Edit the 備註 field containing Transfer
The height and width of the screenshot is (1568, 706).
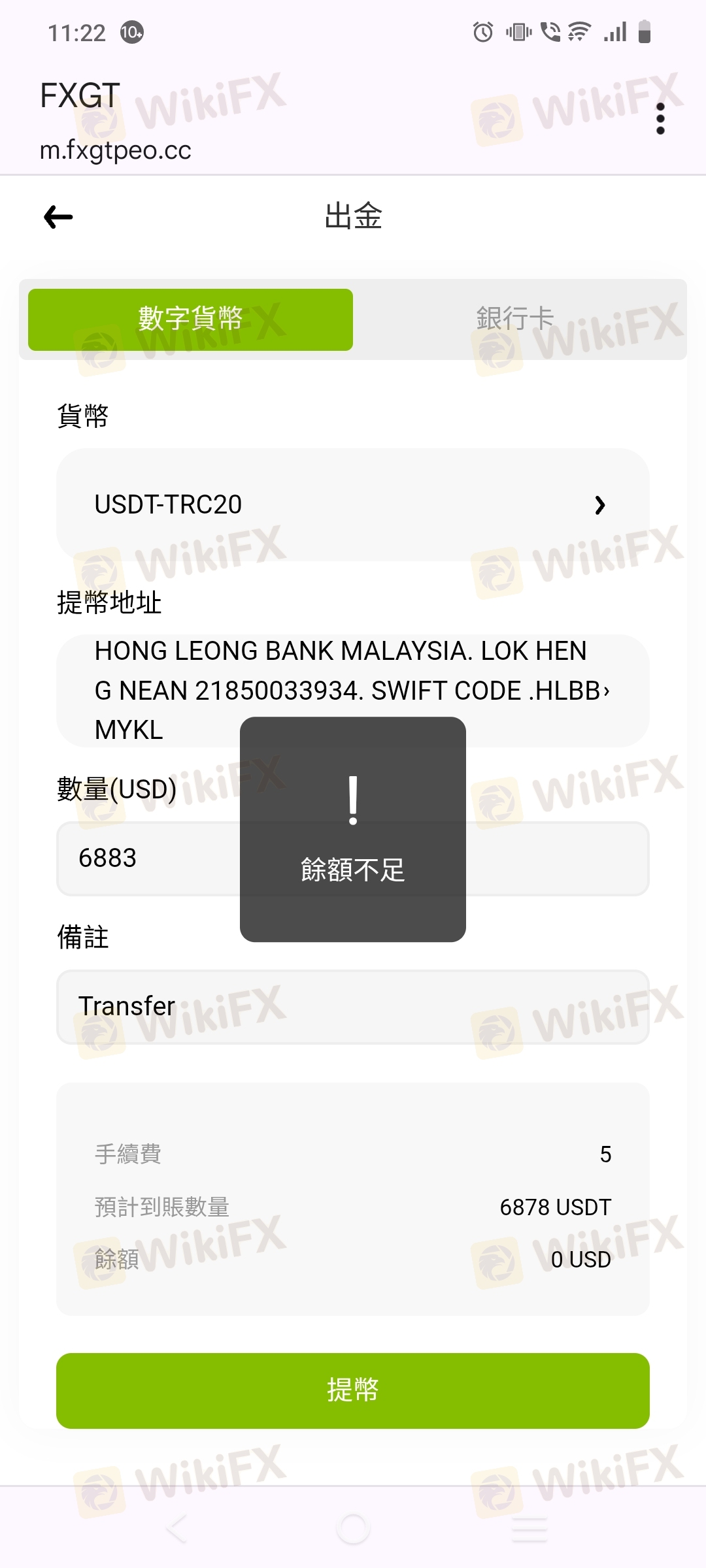pos(353,1007)
